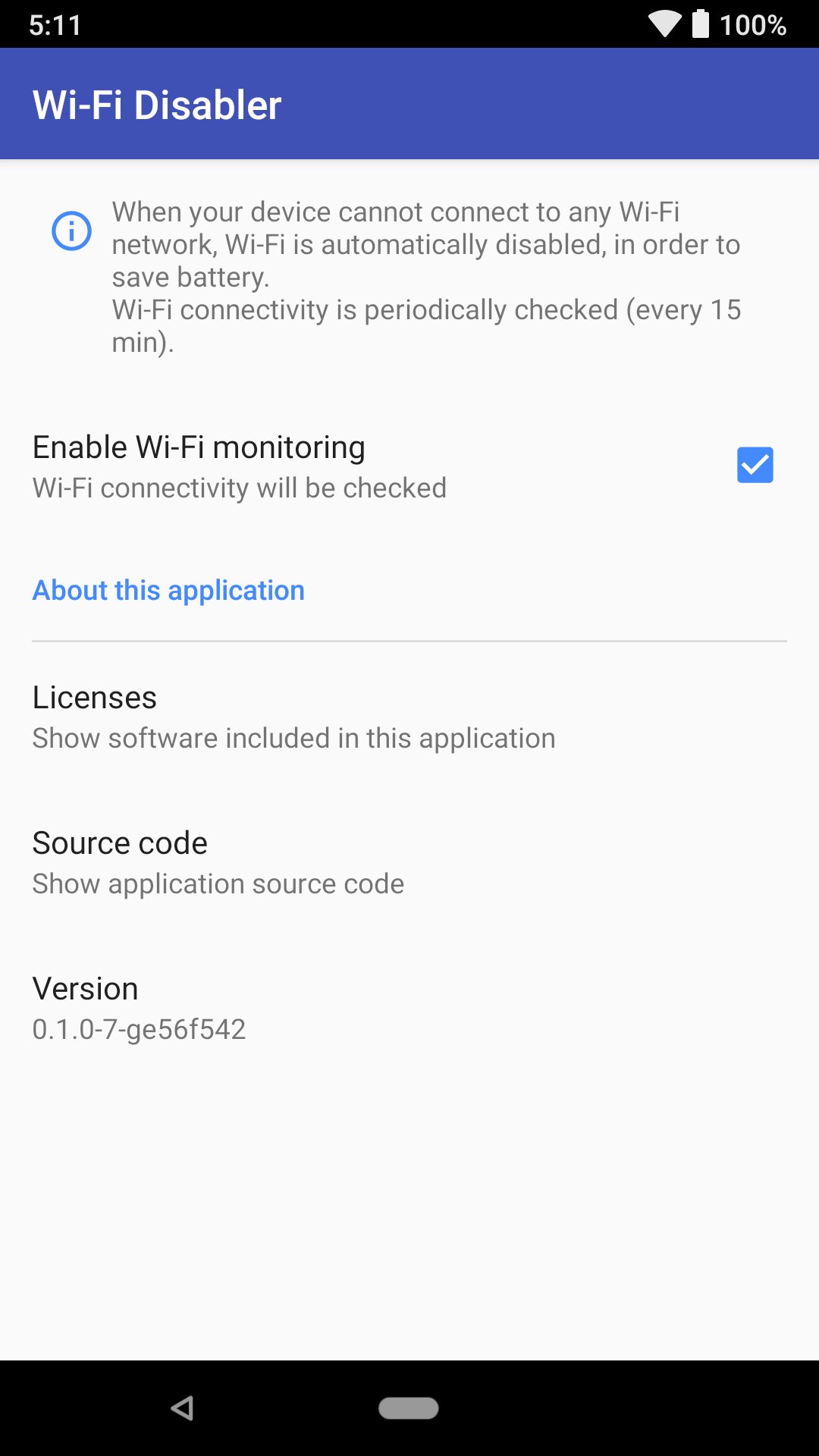Tap the Wi-Fi status bar icon
Image resolution: width=819 pixels, height=1456 pixels.
664,25
